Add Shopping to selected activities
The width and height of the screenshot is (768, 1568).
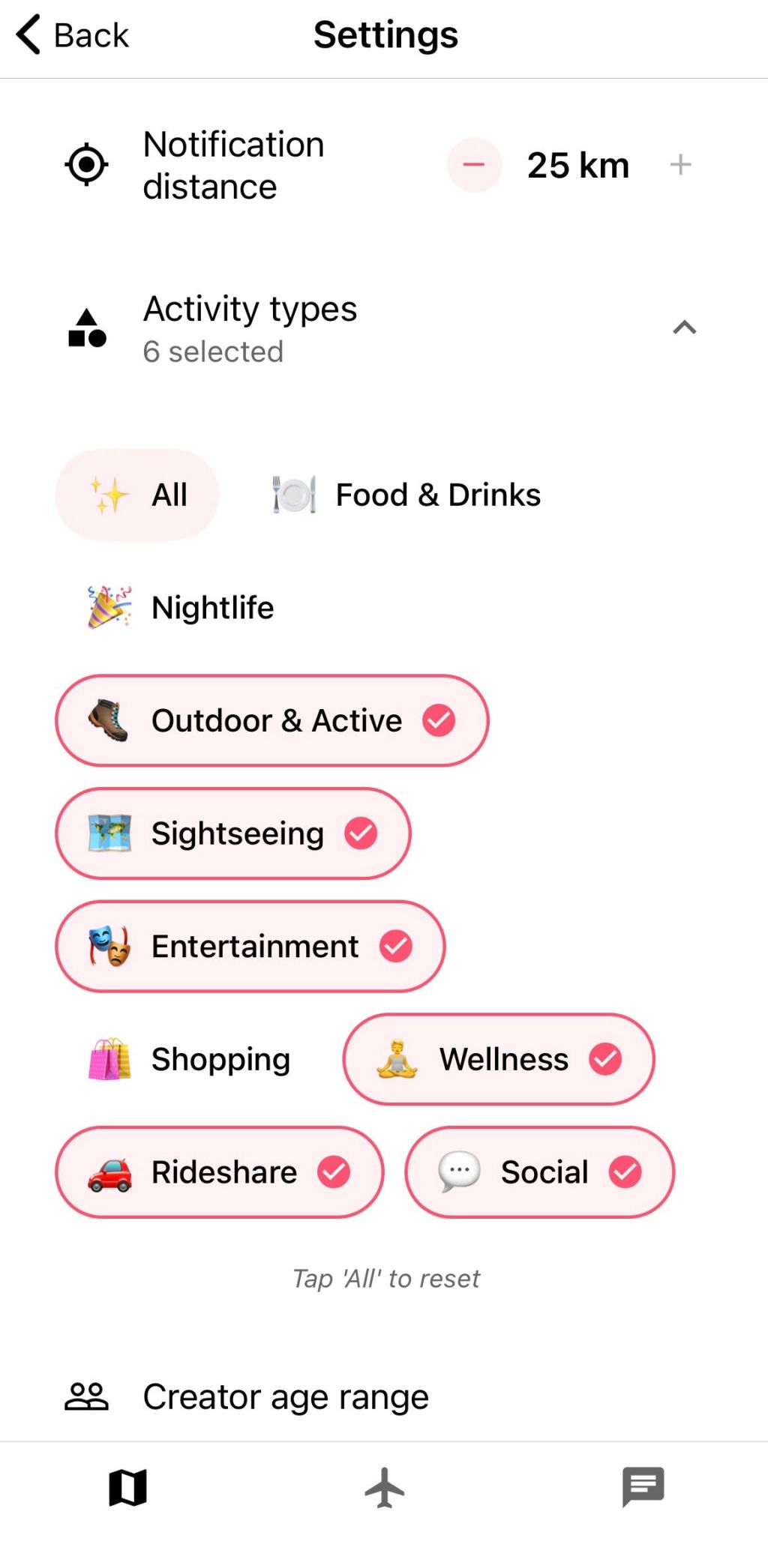(189, 1060)
